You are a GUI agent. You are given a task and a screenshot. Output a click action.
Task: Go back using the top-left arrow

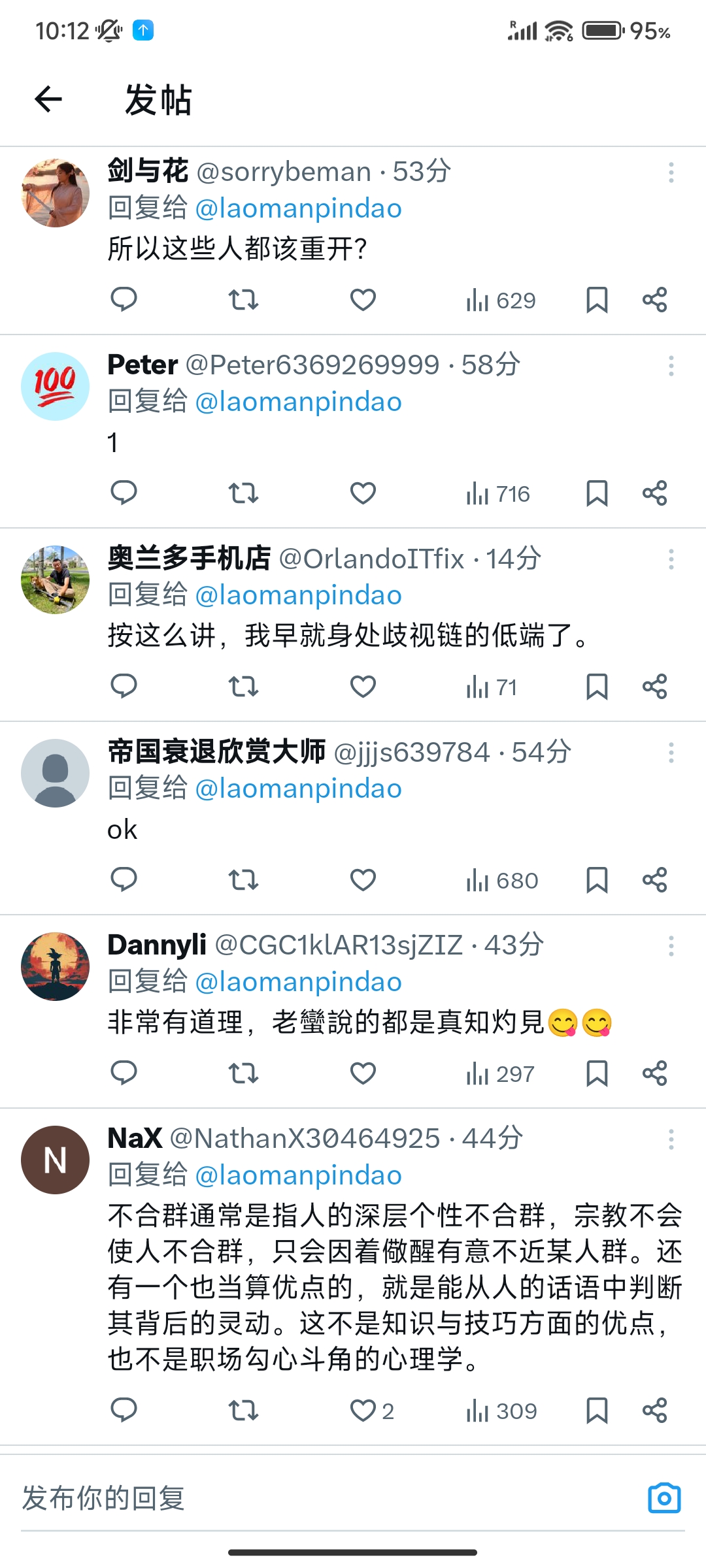click(x=48, y=99)
